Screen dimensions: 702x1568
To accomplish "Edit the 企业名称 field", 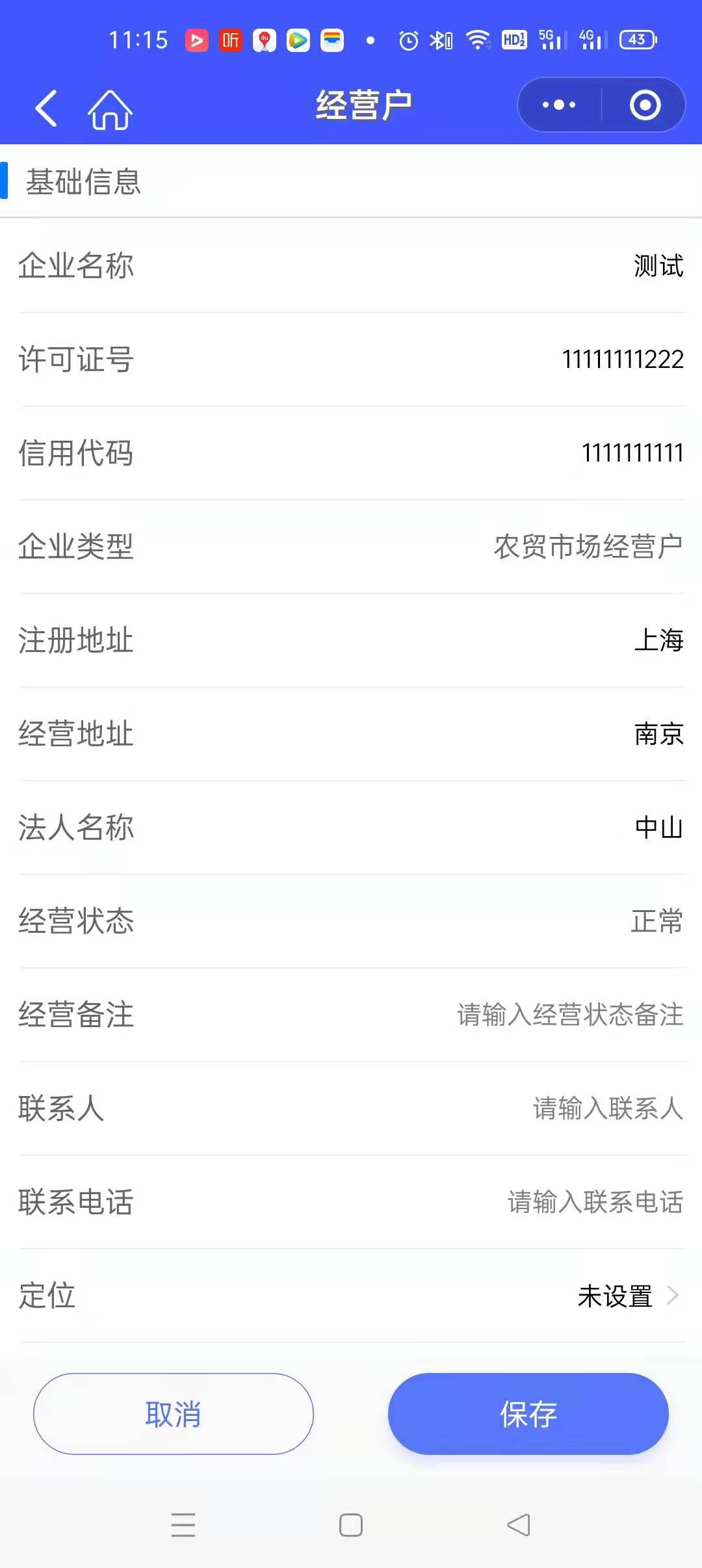I will (x=658, y=266).
